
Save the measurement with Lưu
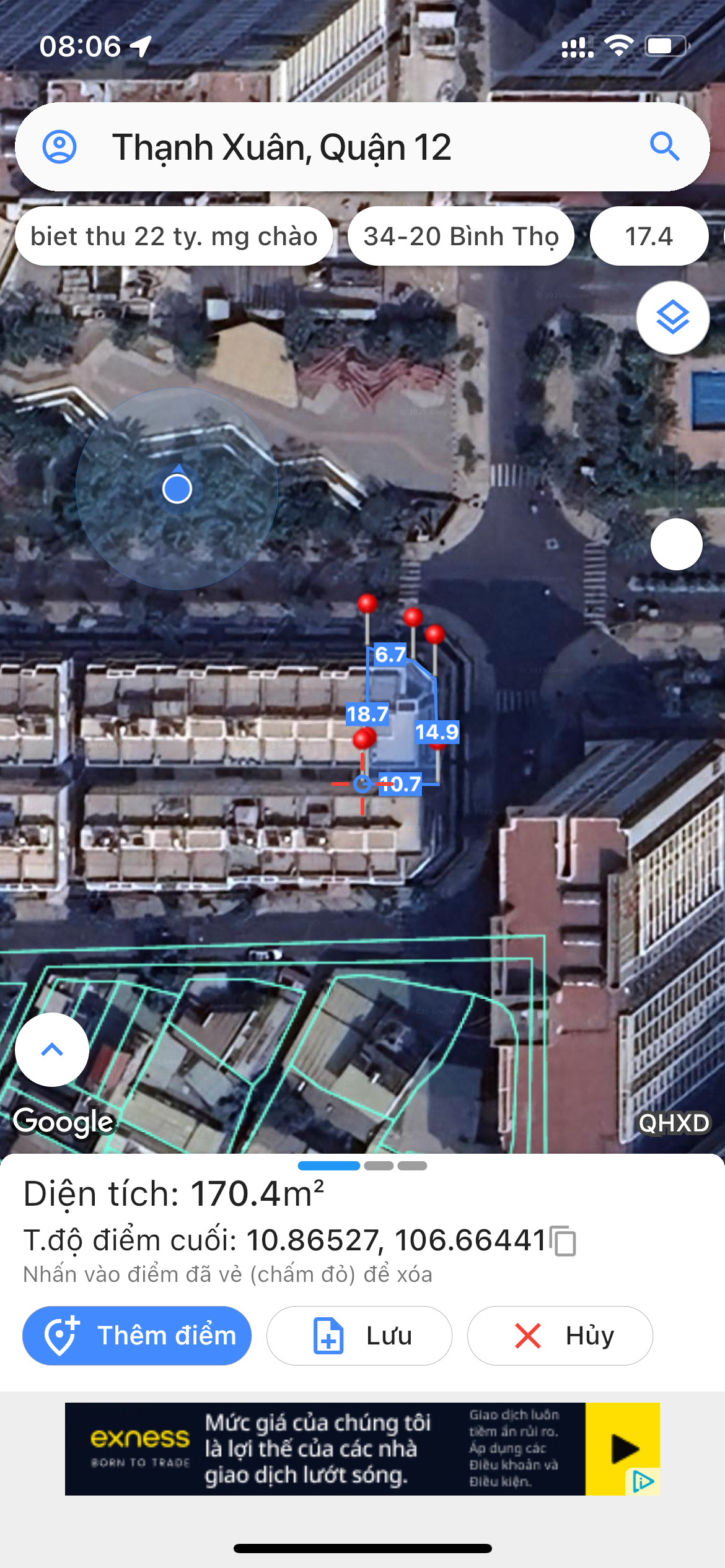pyautogui.click(x=359, y=1335)
